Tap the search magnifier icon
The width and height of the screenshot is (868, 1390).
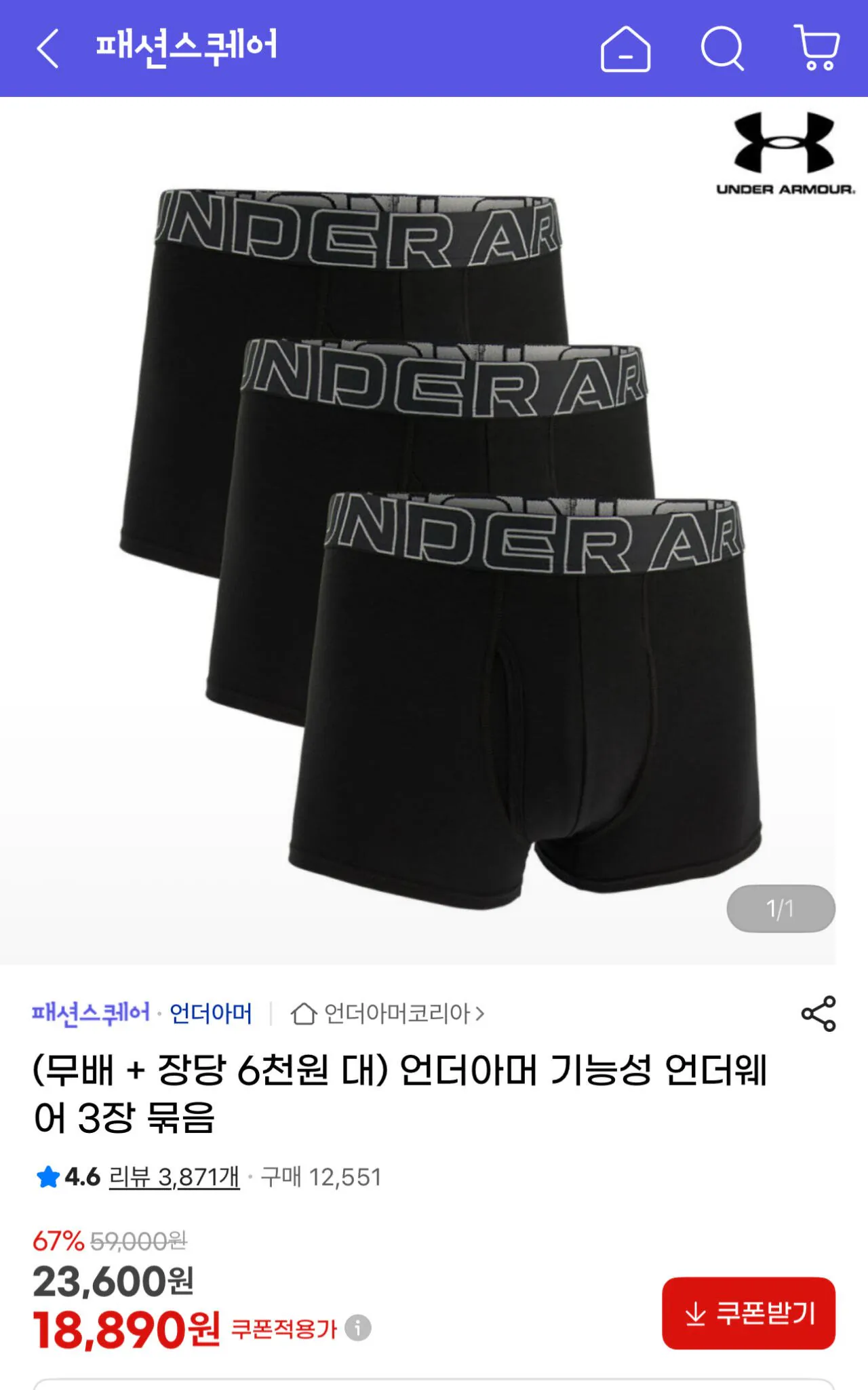[x=723, y=47]
